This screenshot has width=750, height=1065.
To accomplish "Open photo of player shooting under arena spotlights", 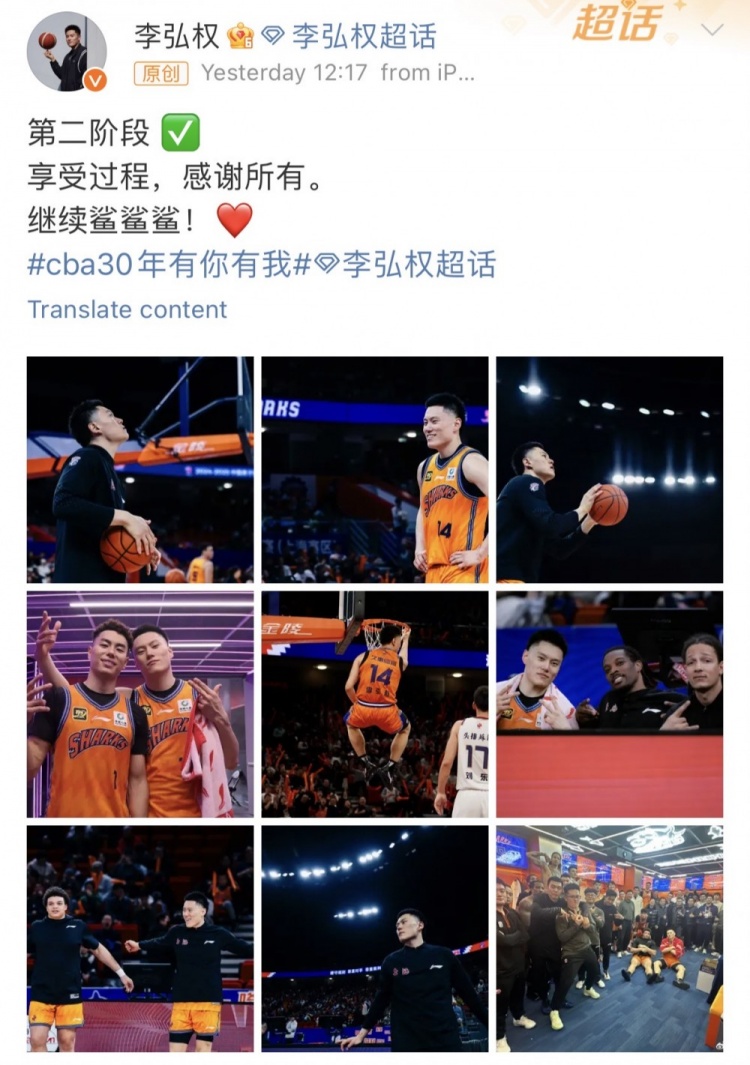I will (609, 470).
